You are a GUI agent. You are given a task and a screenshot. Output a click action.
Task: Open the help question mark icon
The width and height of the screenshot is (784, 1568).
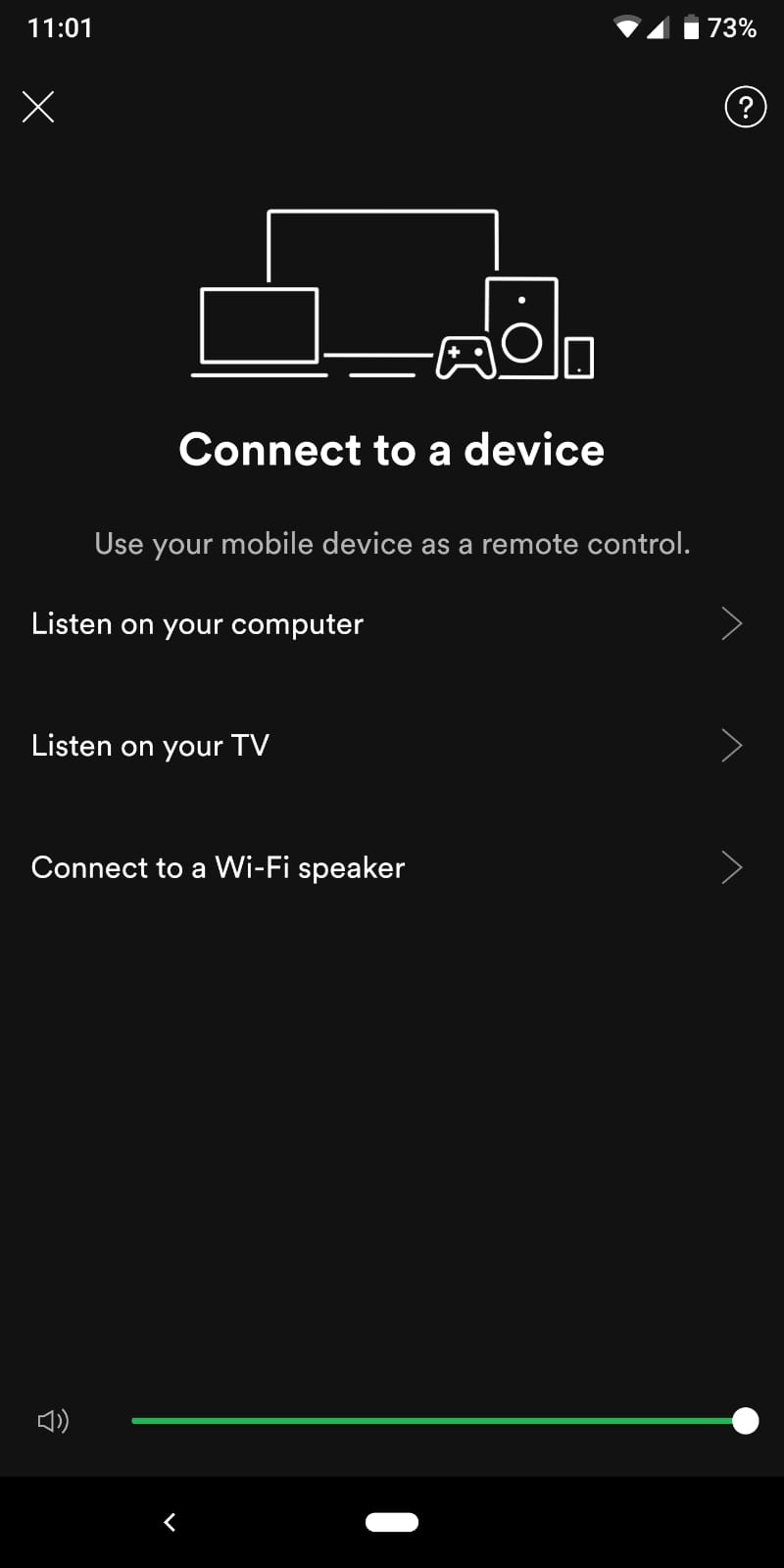(x=745, y=107)
